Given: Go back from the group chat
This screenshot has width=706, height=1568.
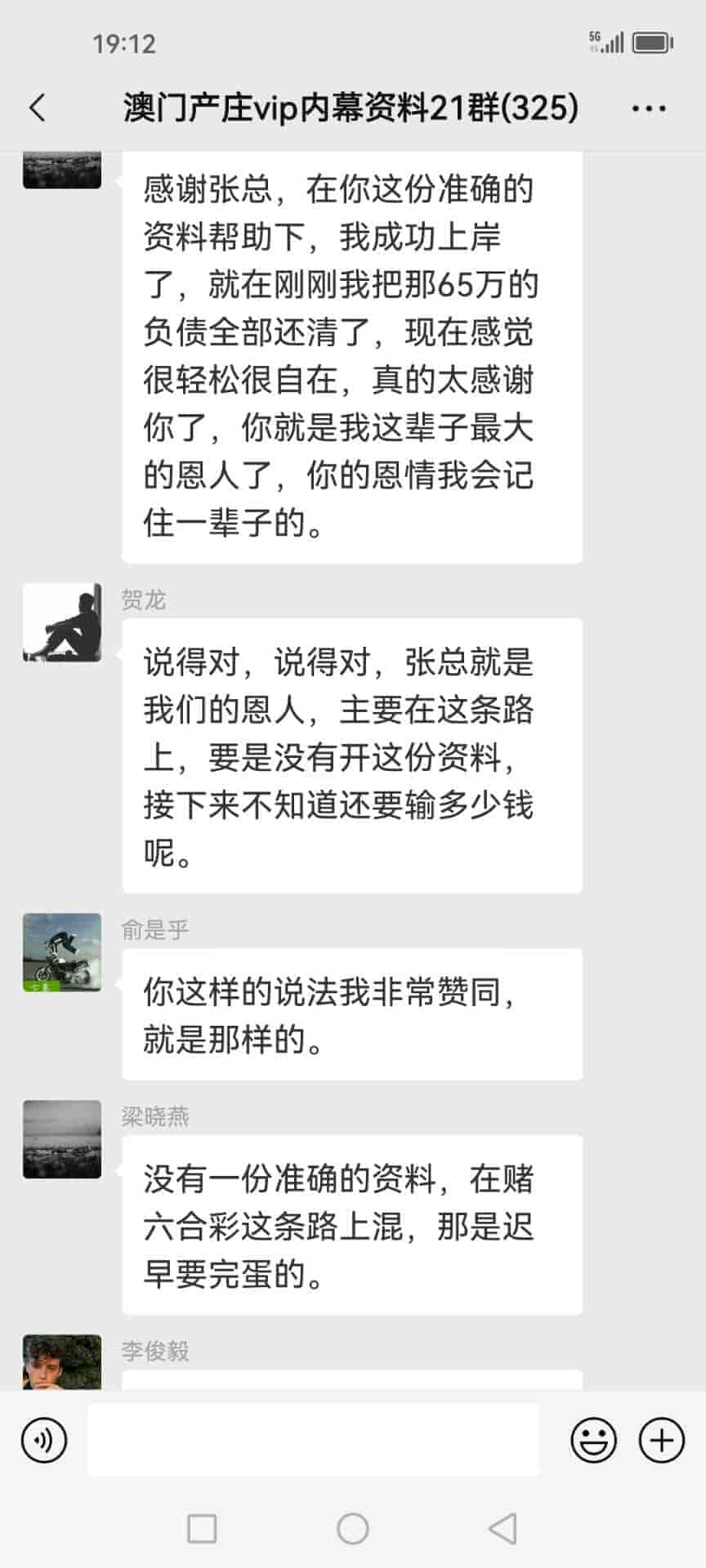Looking at the screenshot, I should click(x=38, y=108).
